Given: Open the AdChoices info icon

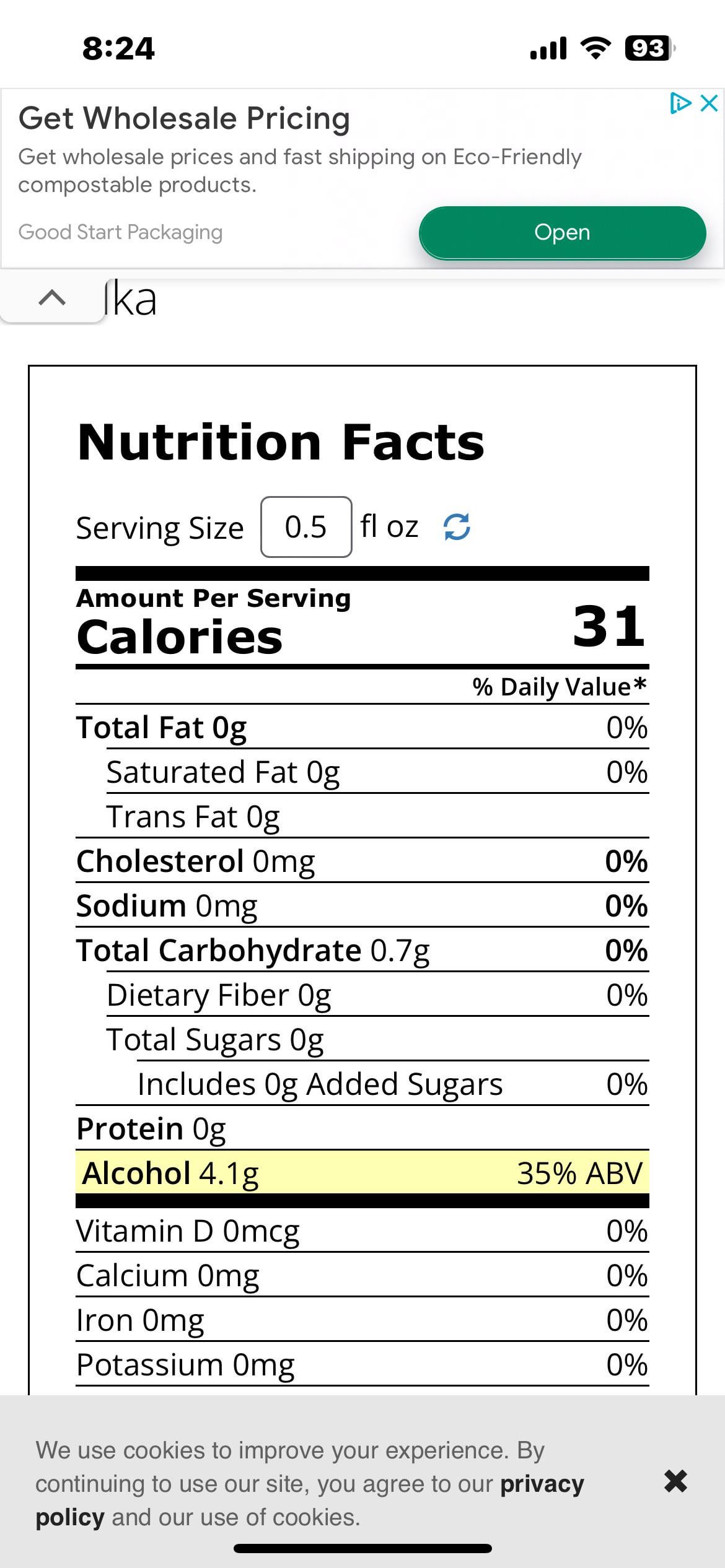Looking at the screenshot, I should pyautogui.click(x=680, y=103).
